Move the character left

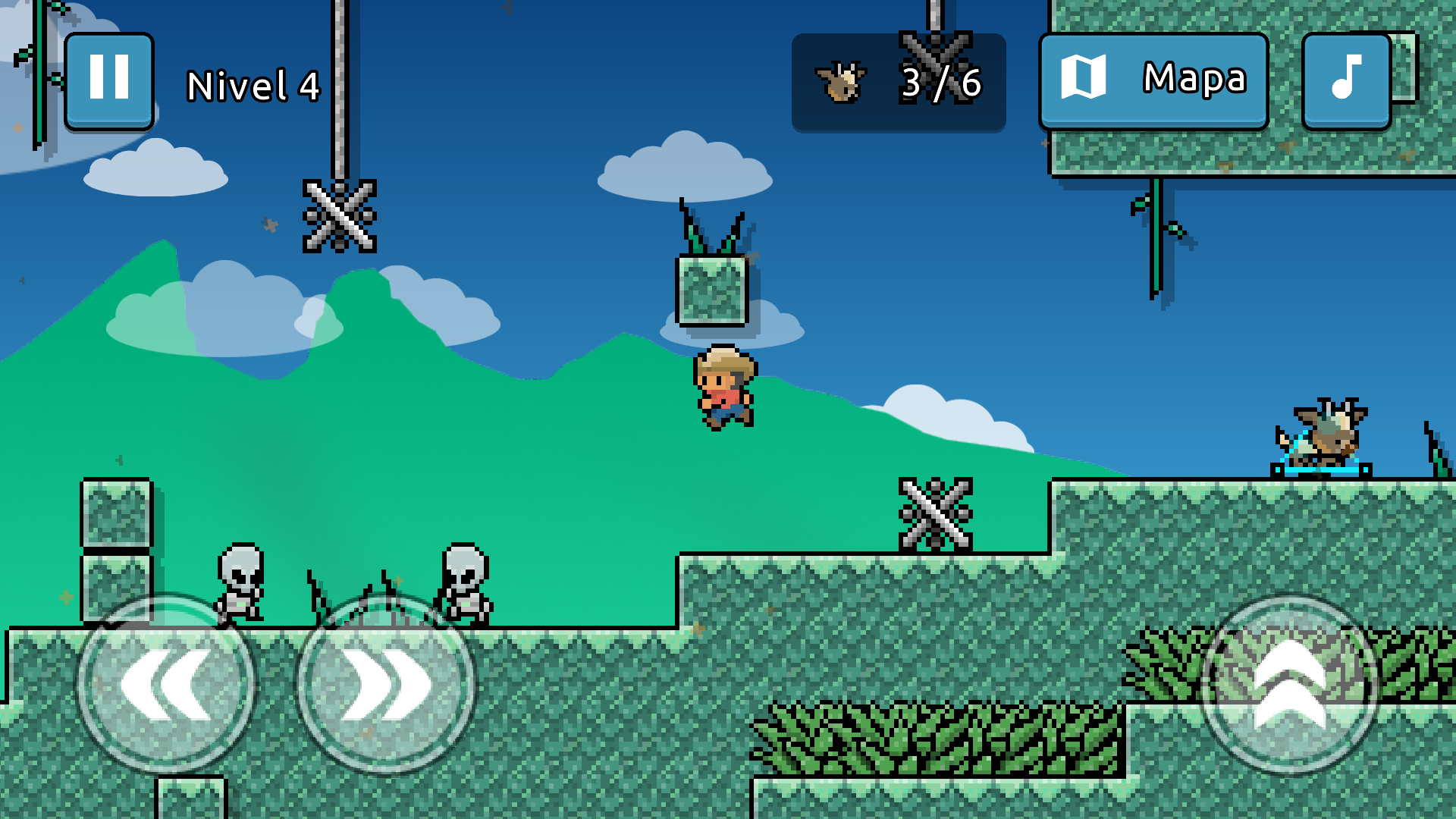[167, 684]
